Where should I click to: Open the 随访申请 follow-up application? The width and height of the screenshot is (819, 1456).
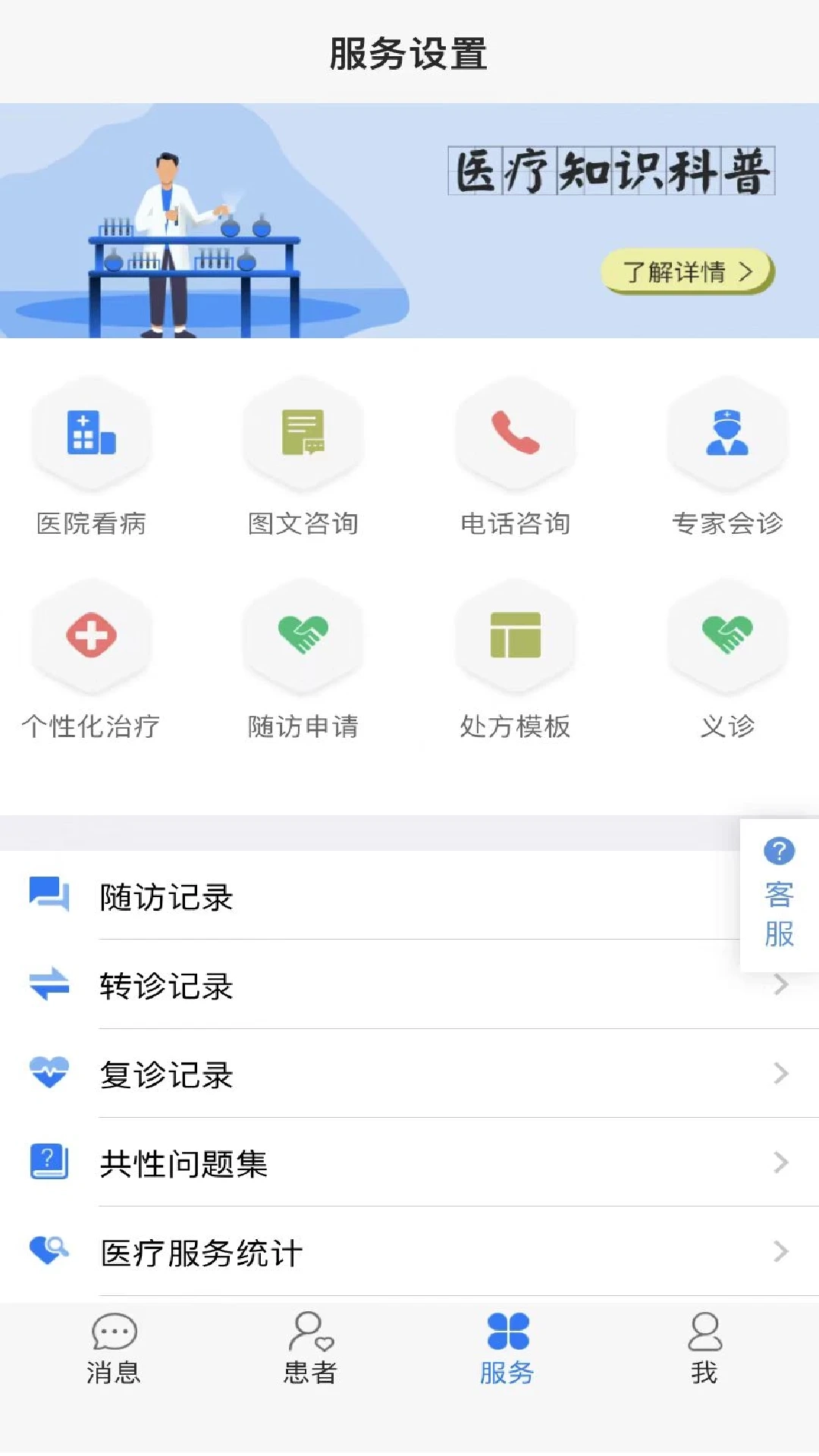pyautogui.click(x=303, y=639)
